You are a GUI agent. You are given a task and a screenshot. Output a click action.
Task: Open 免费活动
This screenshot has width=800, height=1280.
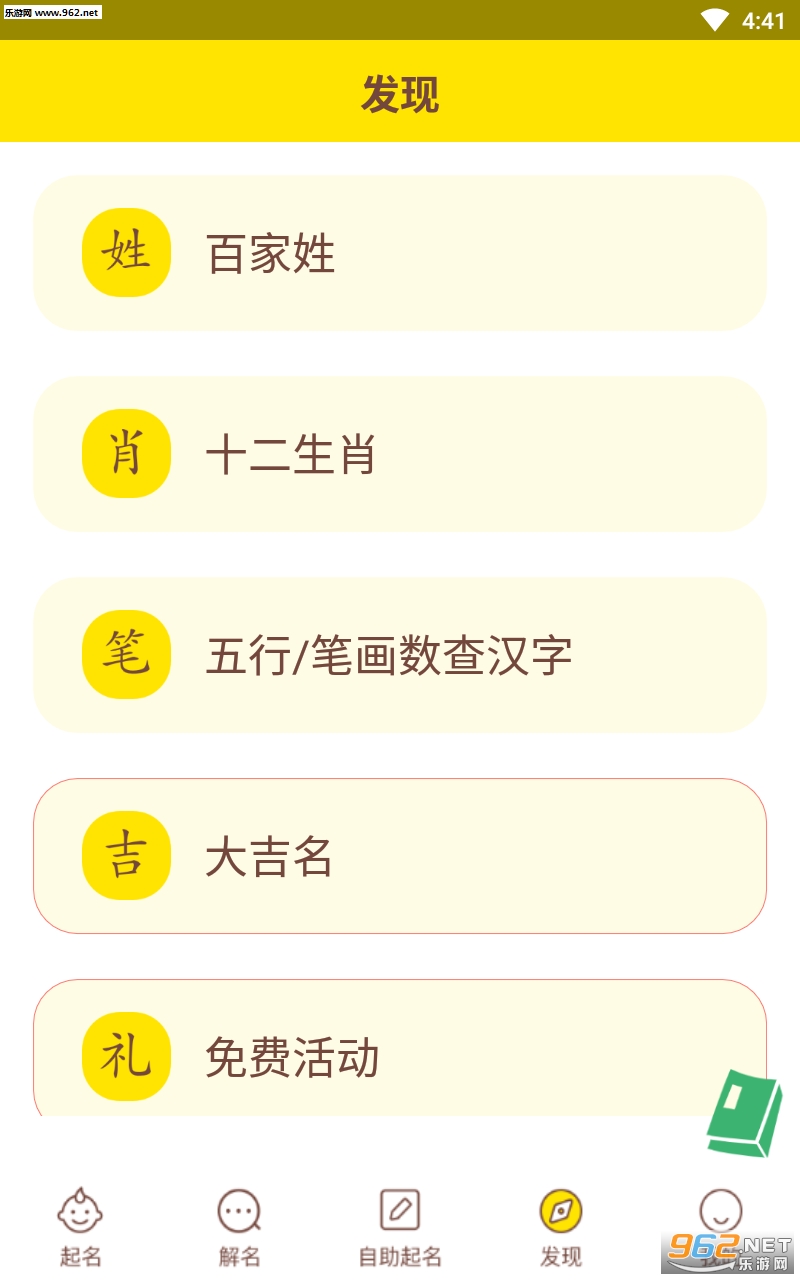click(x=400, y=1050)
